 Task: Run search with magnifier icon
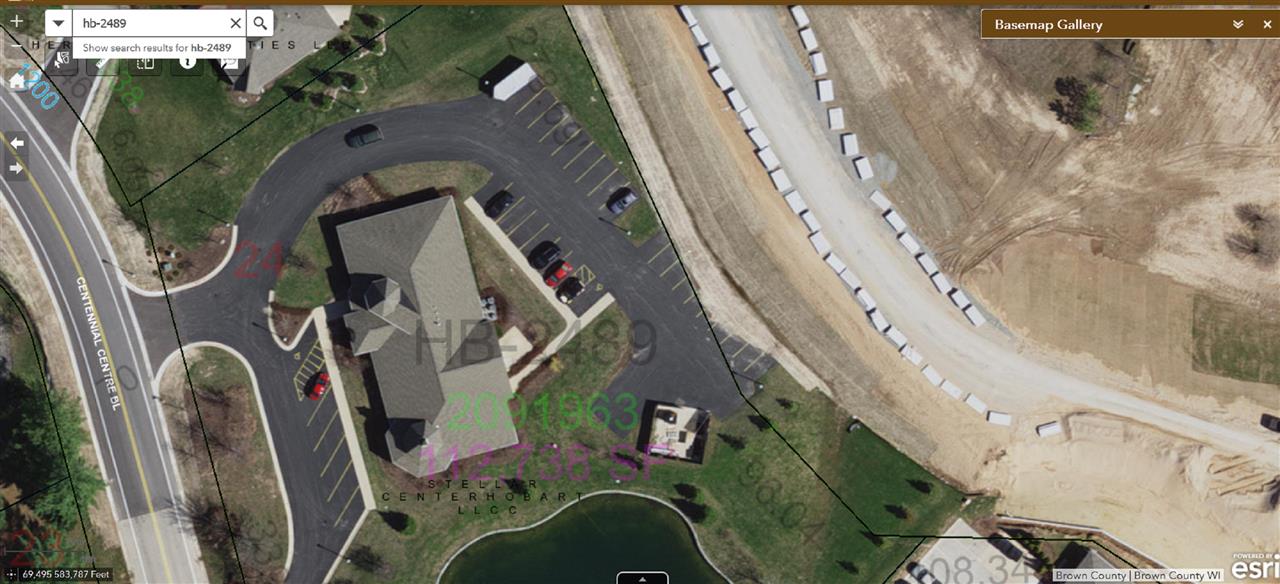pos(260,23)
